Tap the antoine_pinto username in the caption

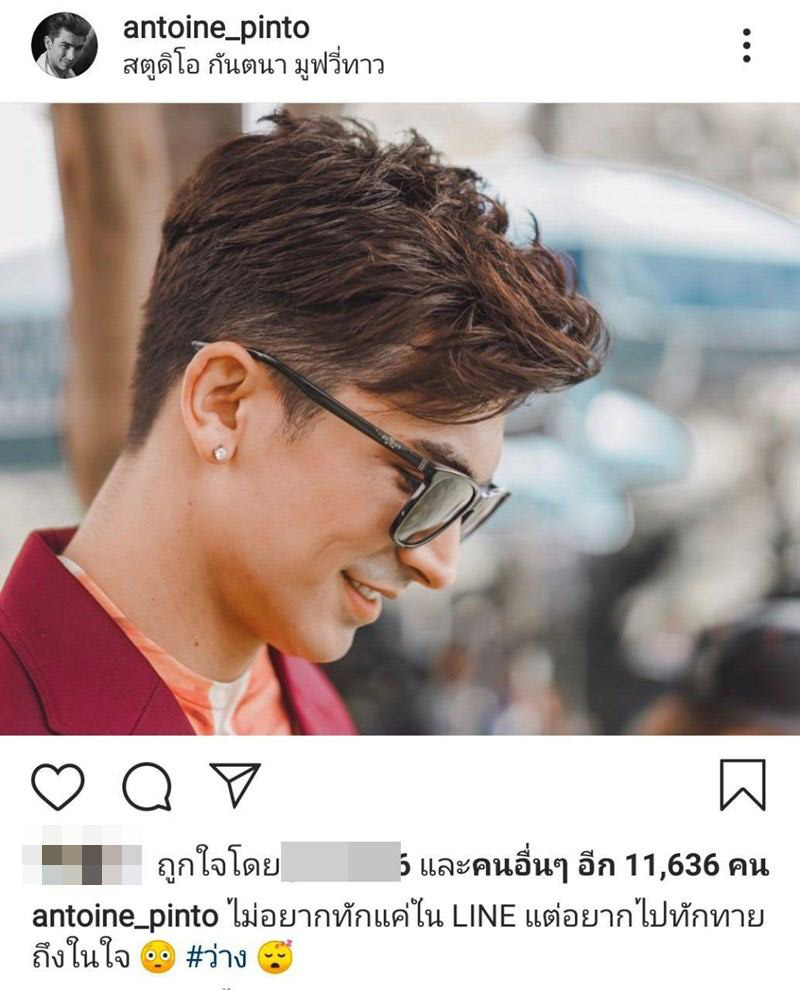coord(125,916)
